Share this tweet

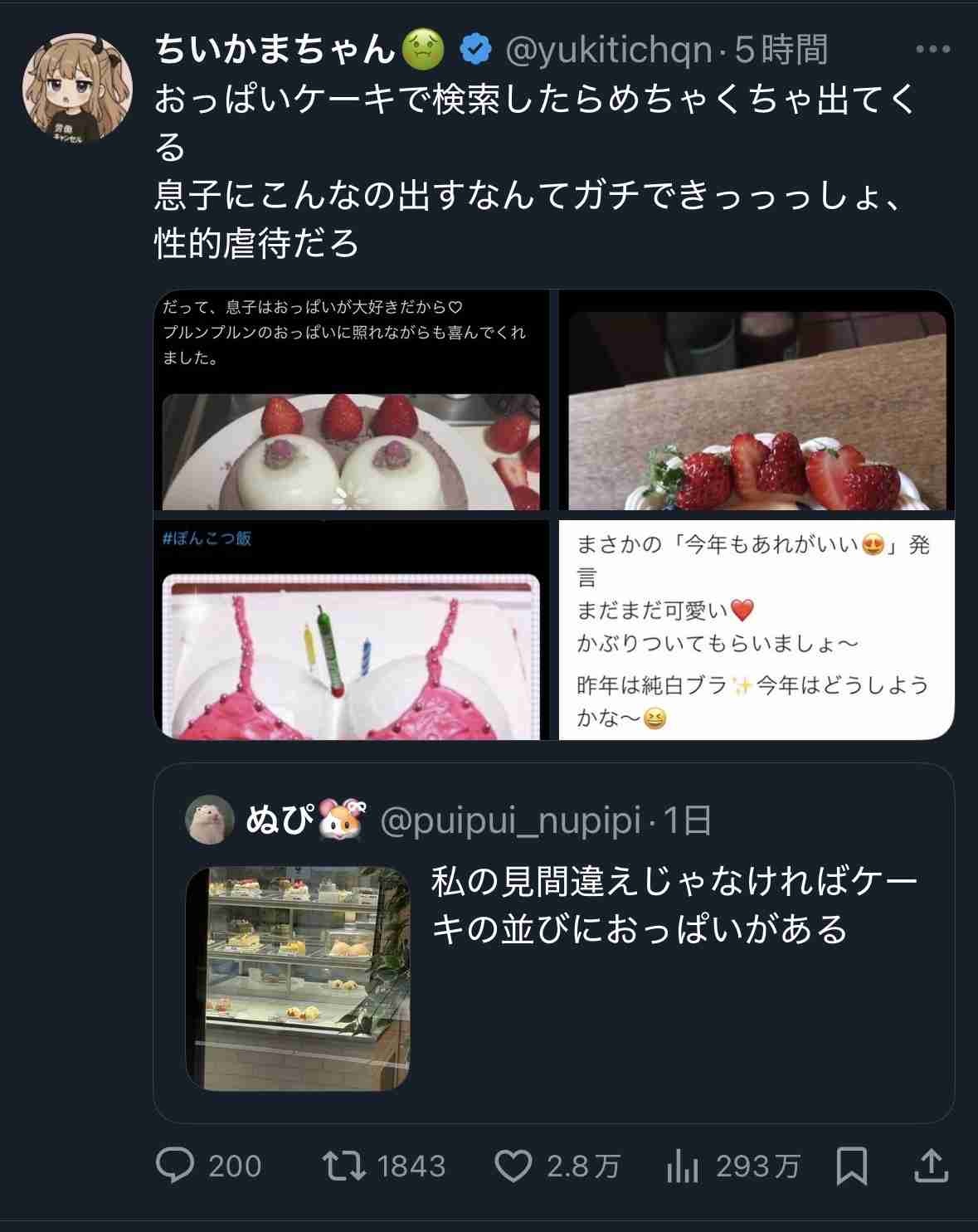pyautogui.click(x=931, y=1166)
